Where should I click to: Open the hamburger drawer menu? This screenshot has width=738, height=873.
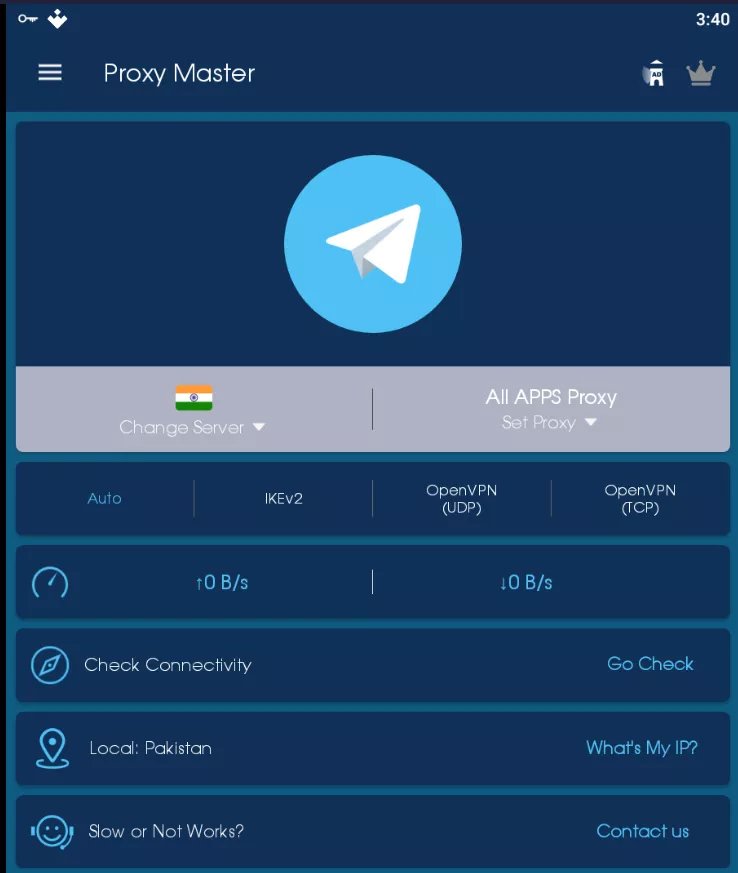(x=50, y=73)
